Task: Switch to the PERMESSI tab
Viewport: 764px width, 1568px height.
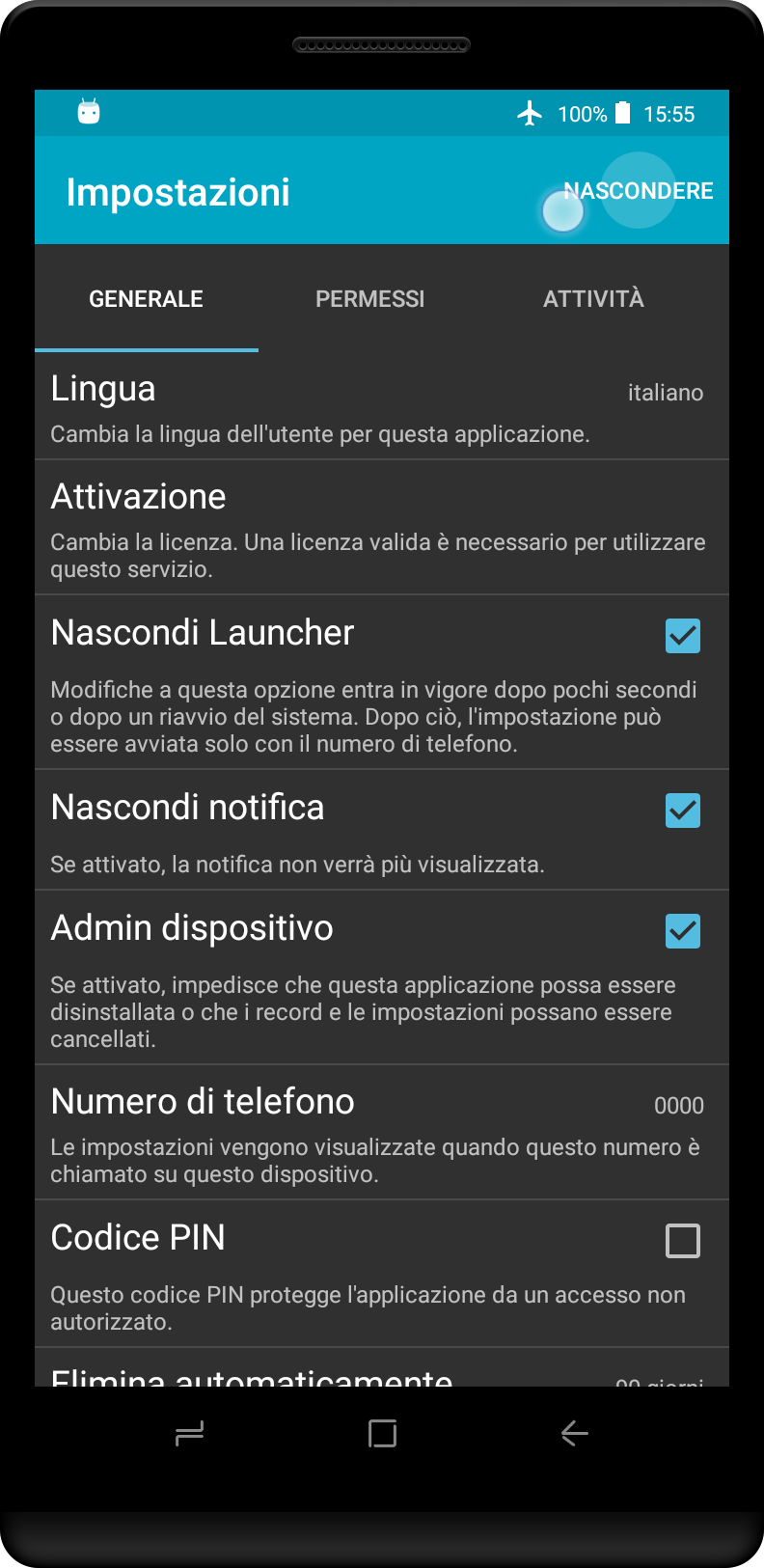Action: point(370,299)
